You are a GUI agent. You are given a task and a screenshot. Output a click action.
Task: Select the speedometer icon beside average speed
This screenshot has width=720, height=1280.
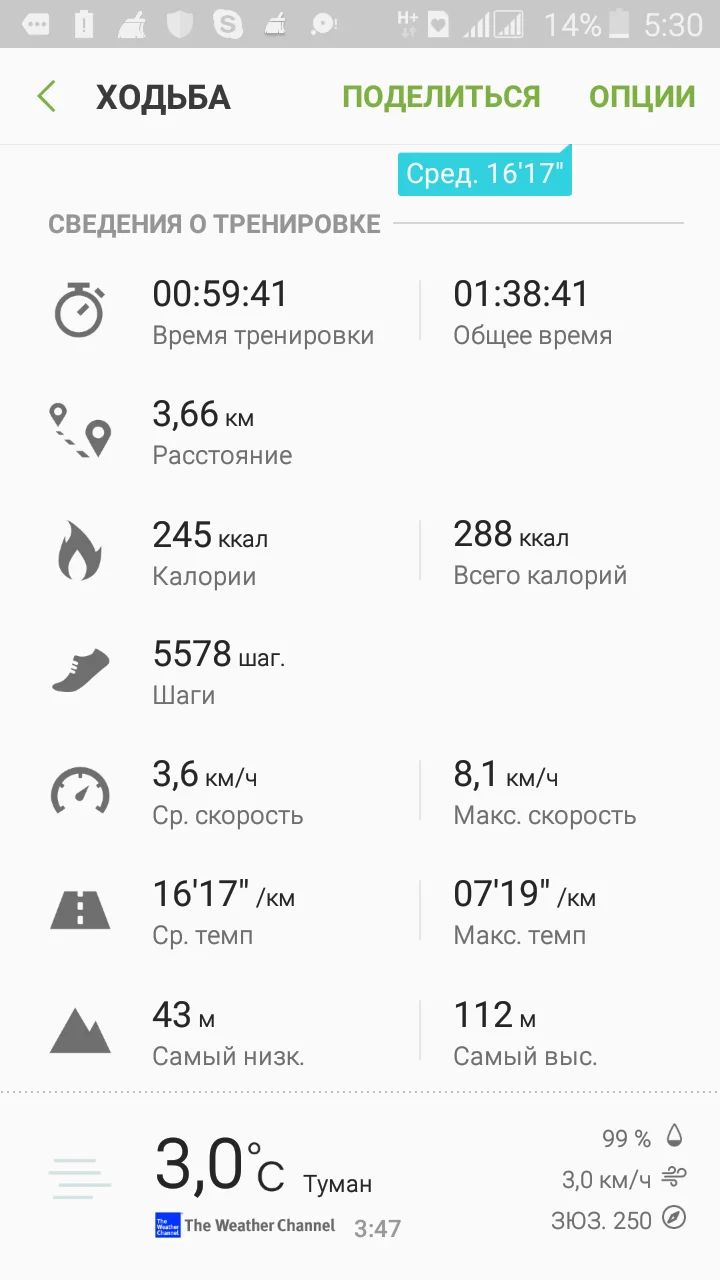80,789
